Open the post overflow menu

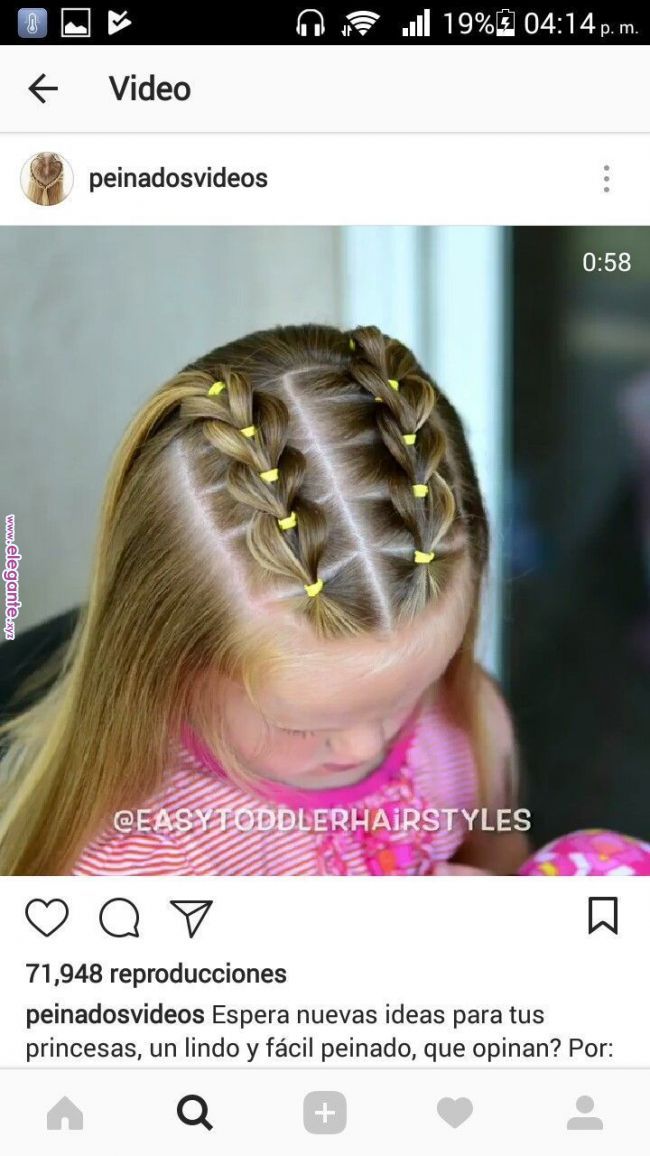(606, 179)
